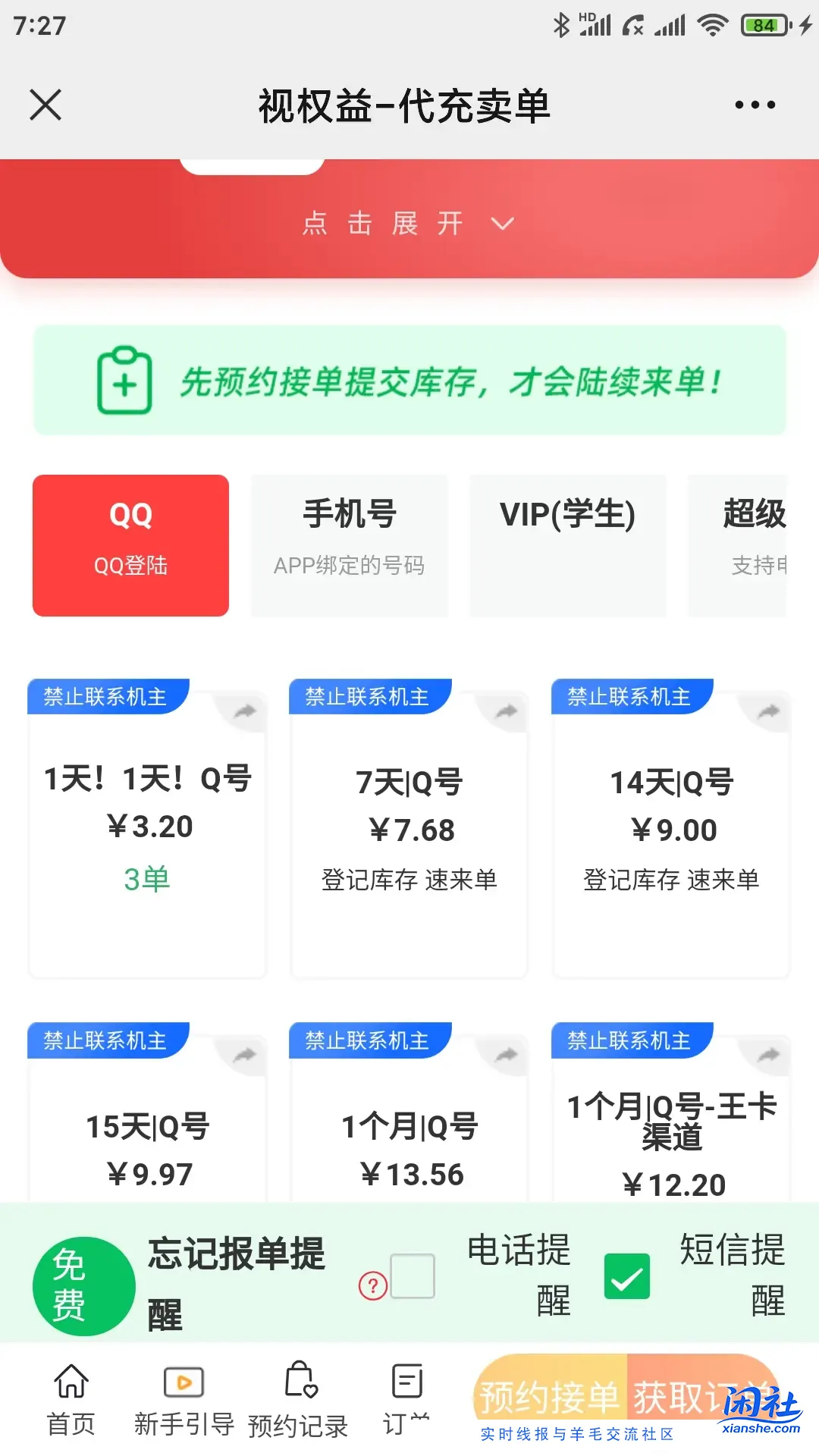Open 新手引导 via its play icon
The width and height of the screenshot is (819, 1456).
click(181, 1381)
